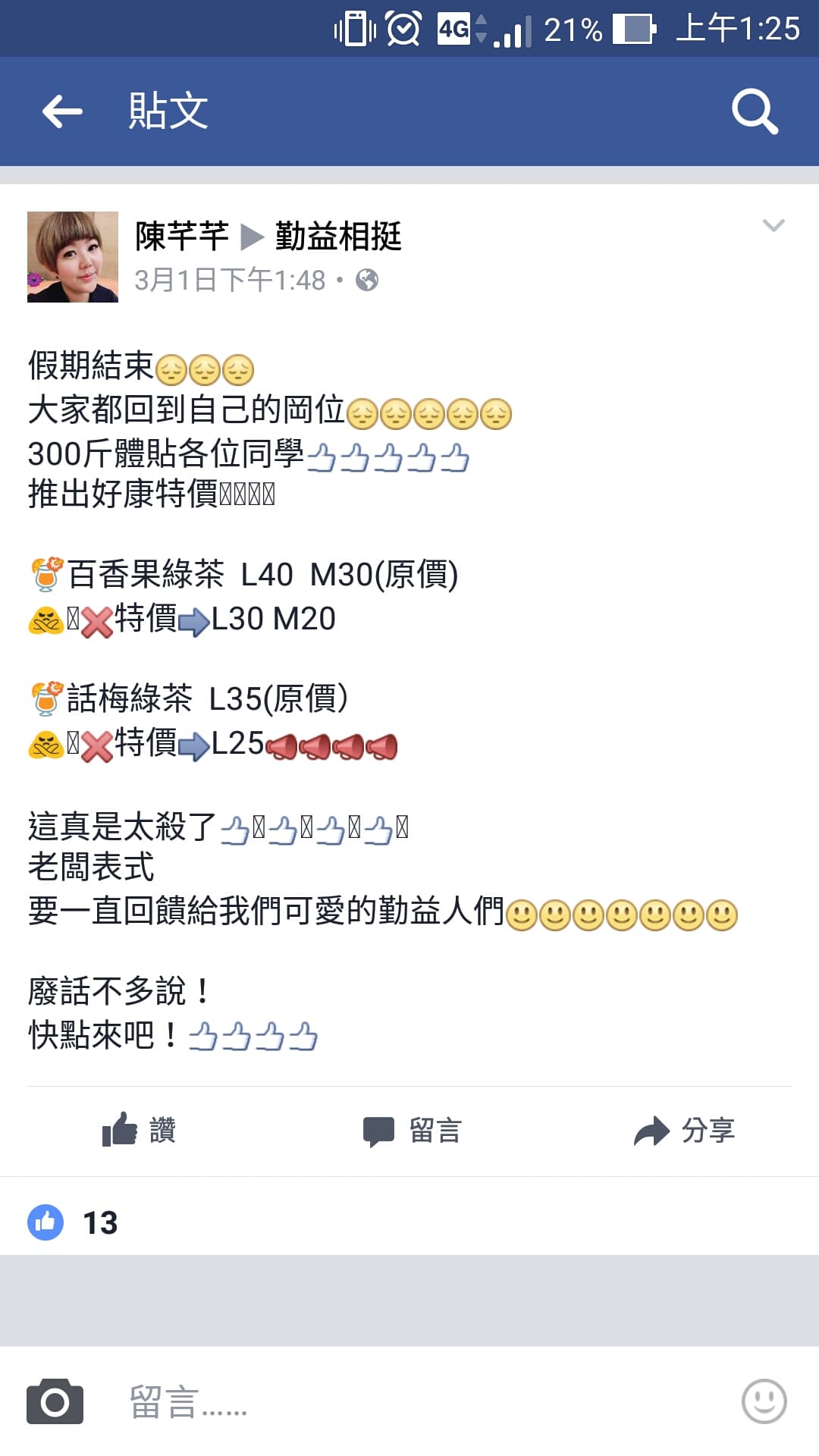
Task: Expand the post options chevron
Action: [773, 225]
